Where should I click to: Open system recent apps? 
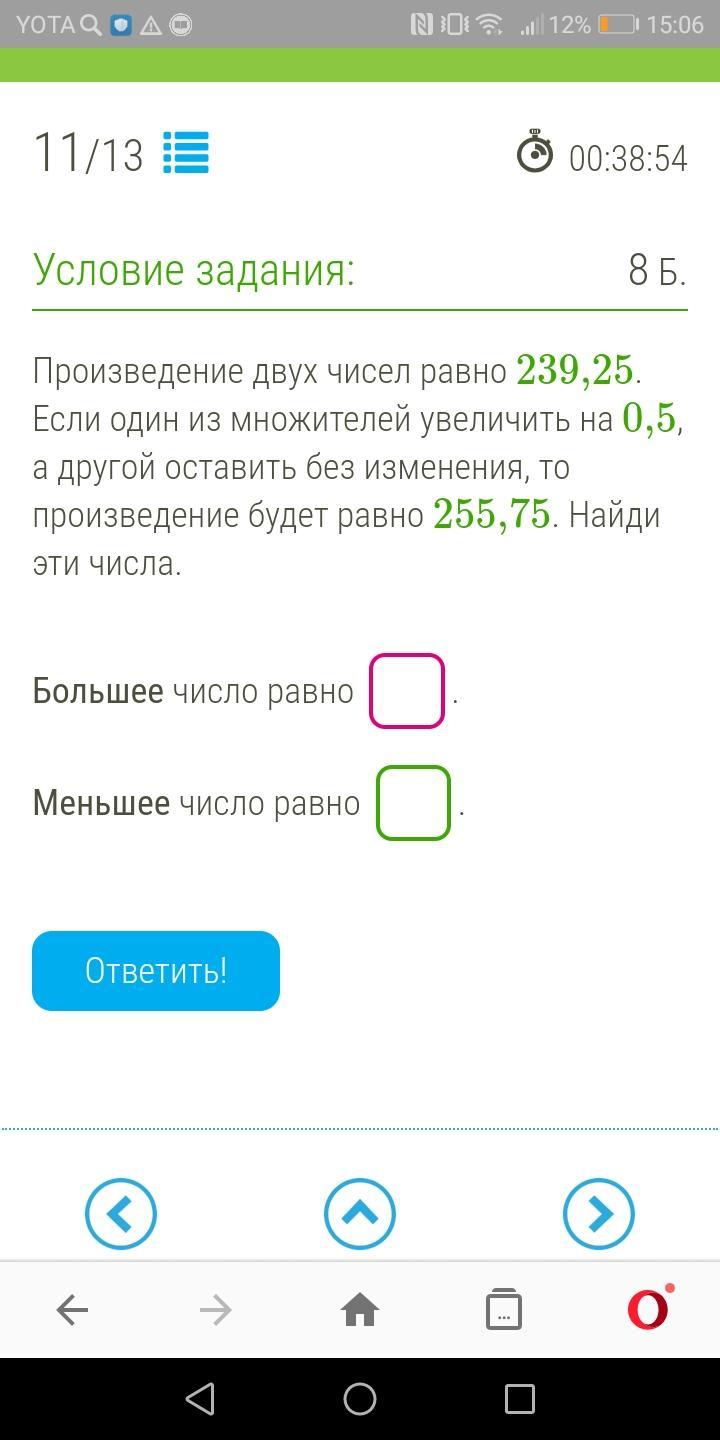pyautogui.click(x=520, y=1399)
